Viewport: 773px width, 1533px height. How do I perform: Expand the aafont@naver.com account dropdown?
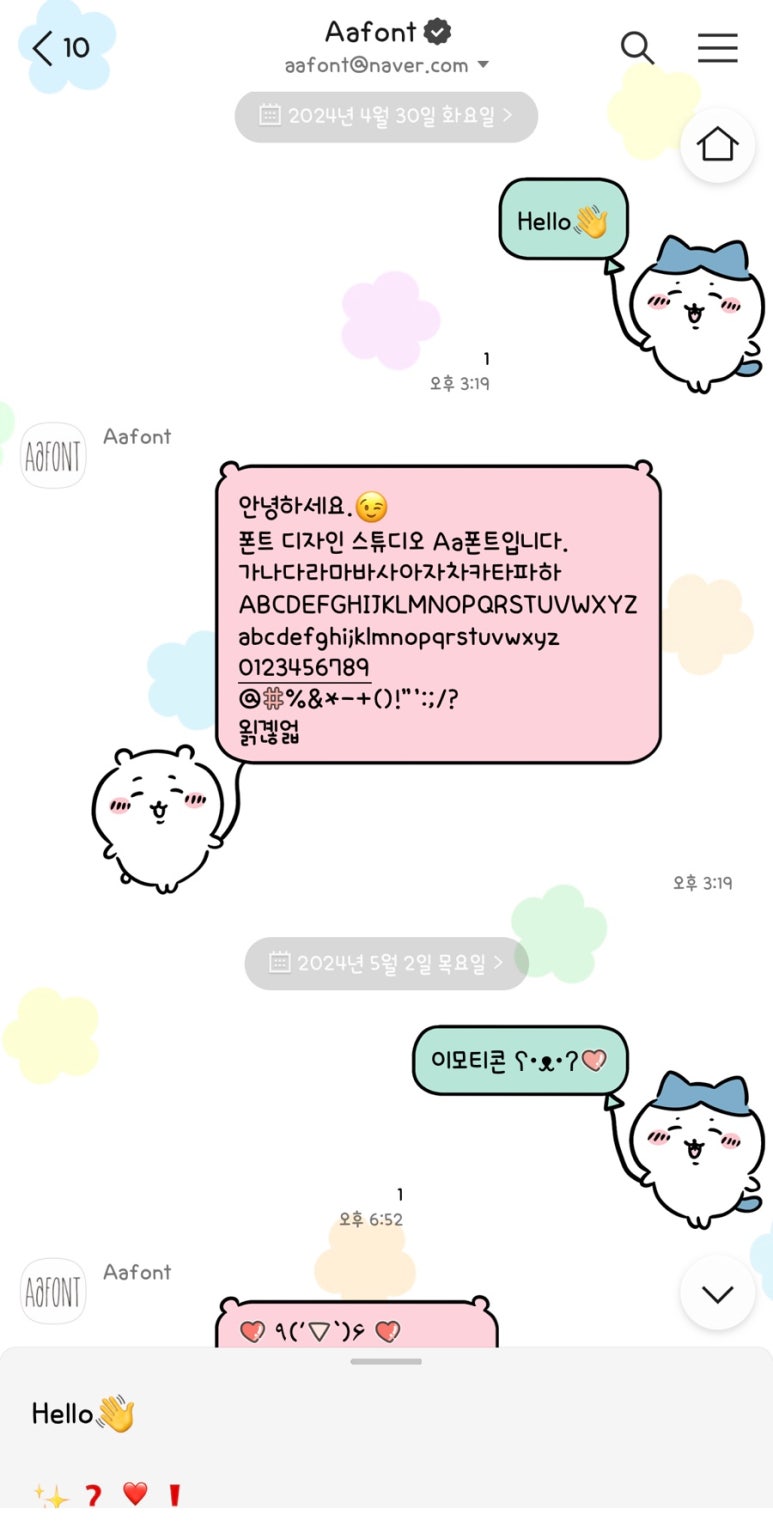483,65
